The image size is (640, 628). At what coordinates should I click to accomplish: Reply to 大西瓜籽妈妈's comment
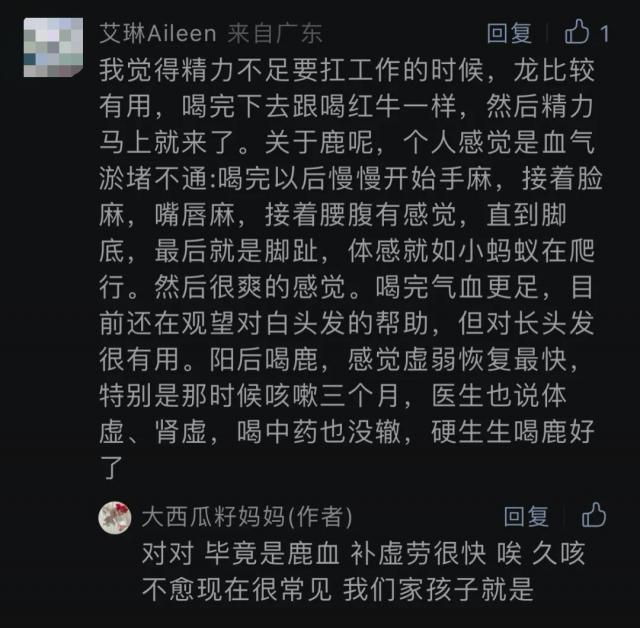(x=526, y=516)
